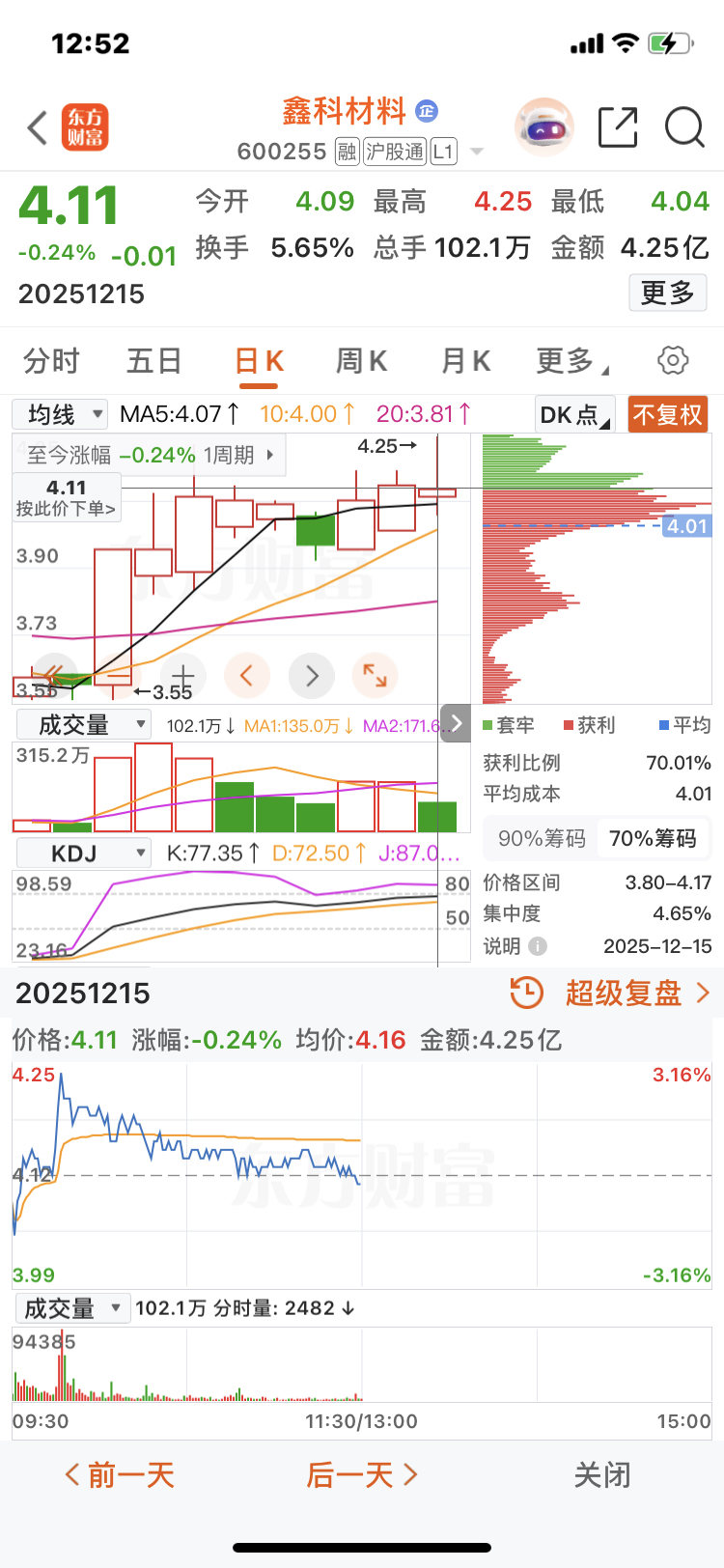Screen dimensions: 724x1568
Task: Open the KDJ indicator dropdown
Action: (84, 854)
